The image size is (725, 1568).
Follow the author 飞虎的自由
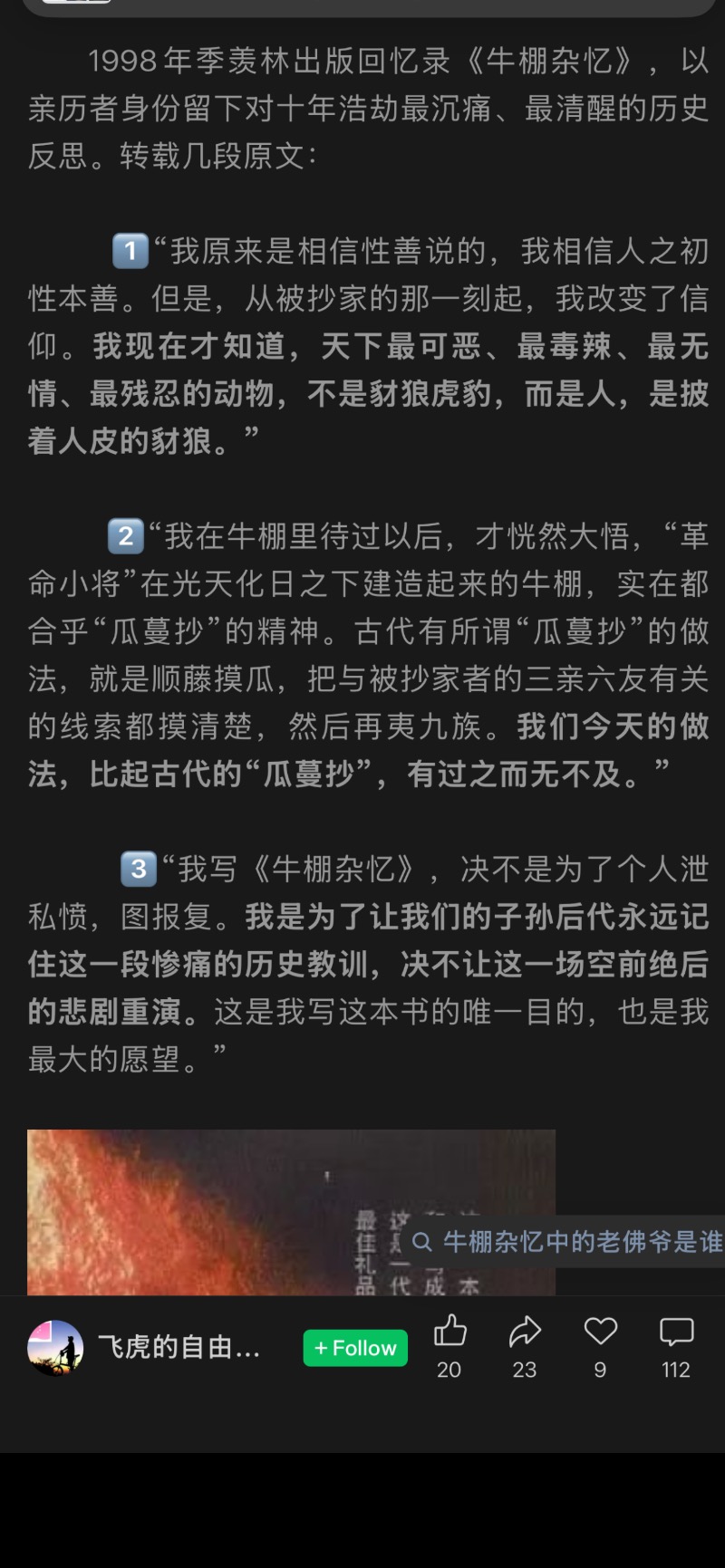click(355, 1348)
